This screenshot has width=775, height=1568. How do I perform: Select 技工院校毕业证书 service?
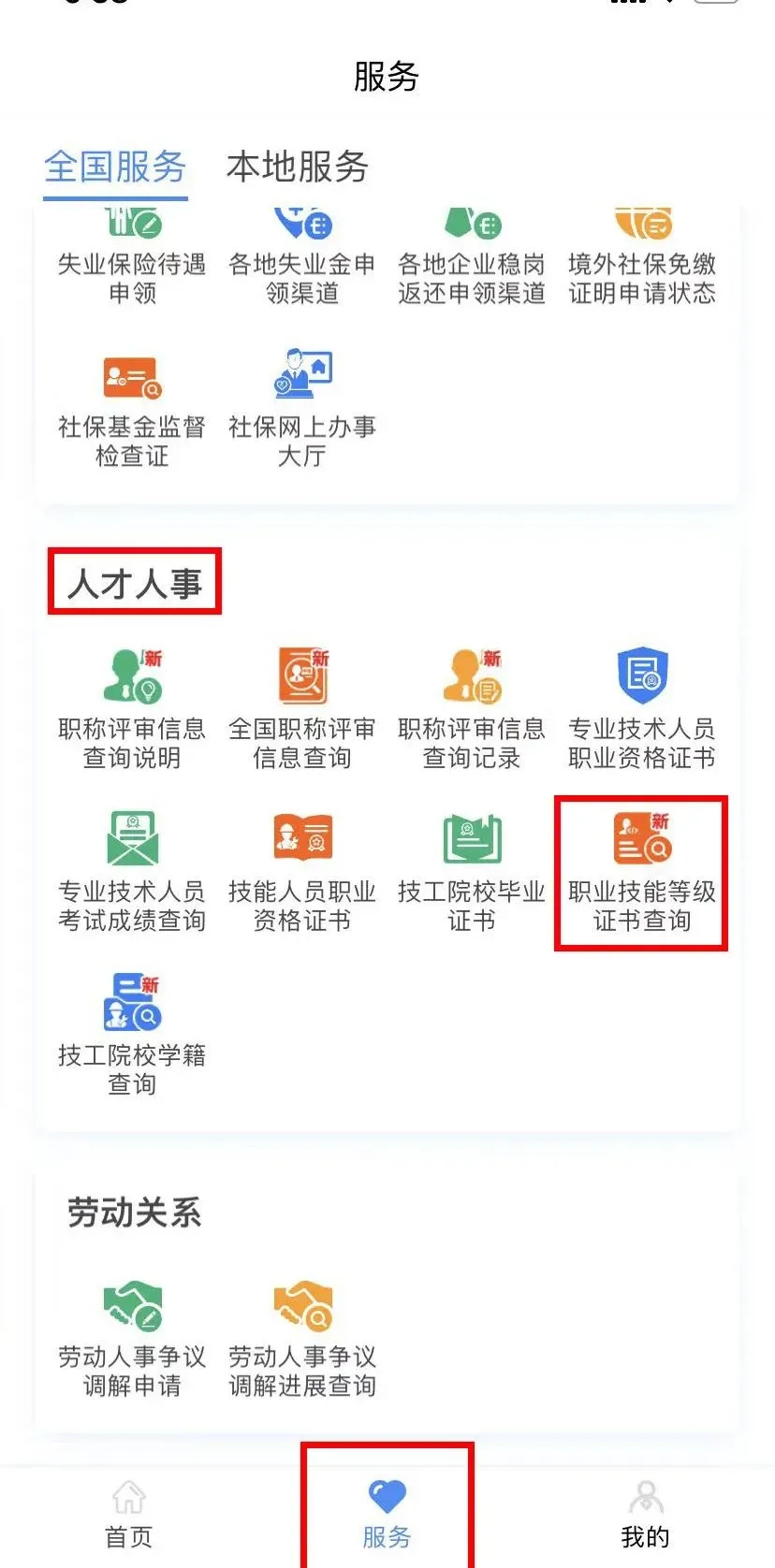(471, 865)
